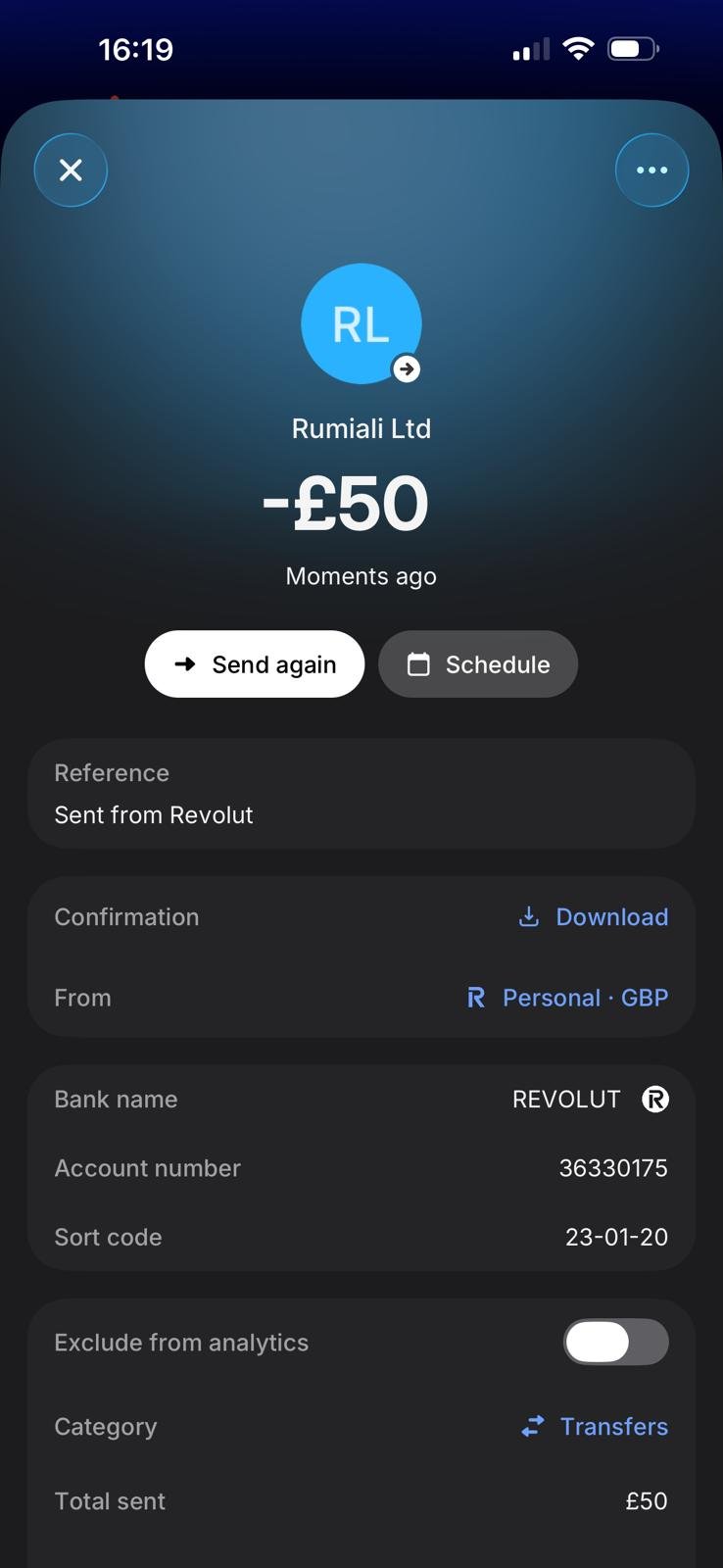Change the Transfers category
The height and width of the screenshot is (1568, 723).
tap(595, 1427)
